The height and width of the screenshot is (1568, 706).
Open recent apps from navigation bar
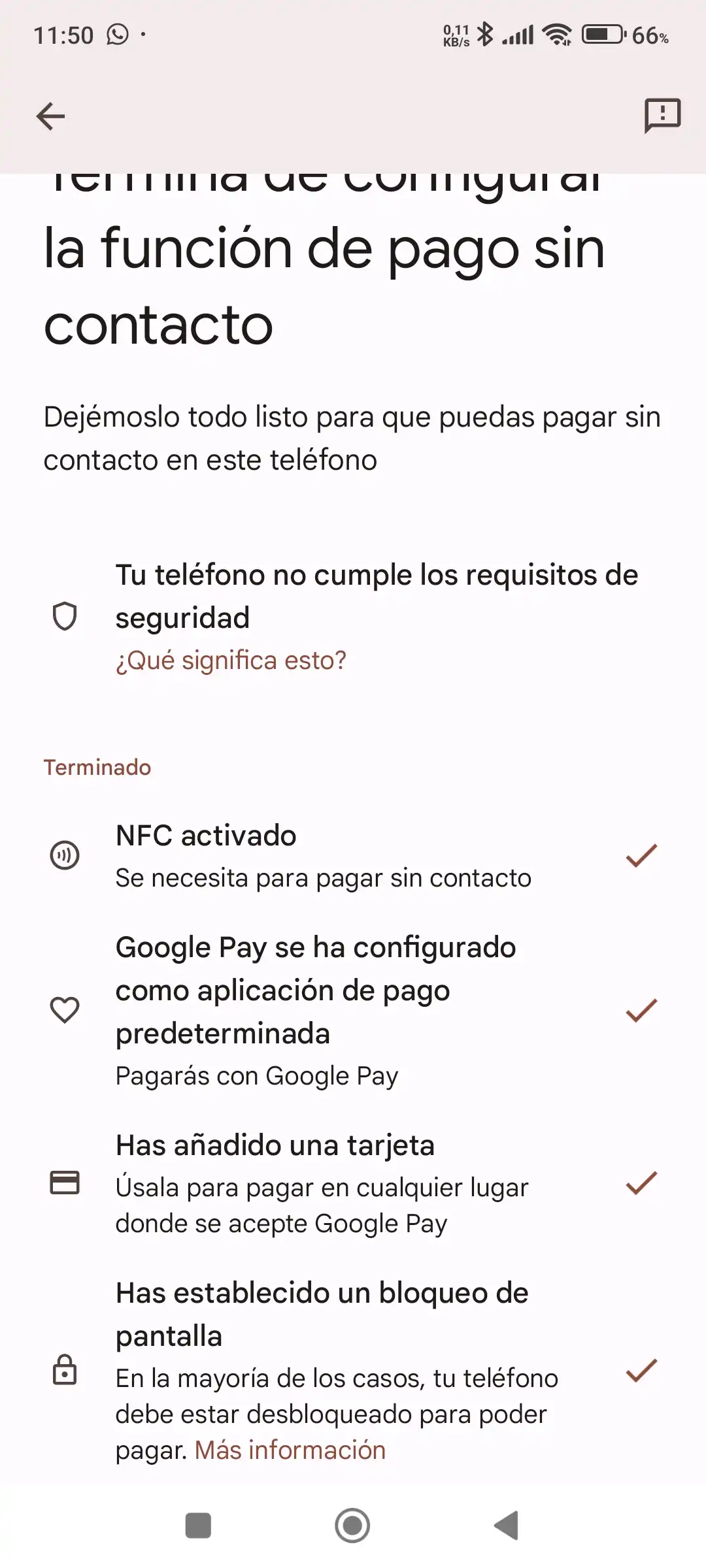pyautogui.click(x=198, y=1526)
